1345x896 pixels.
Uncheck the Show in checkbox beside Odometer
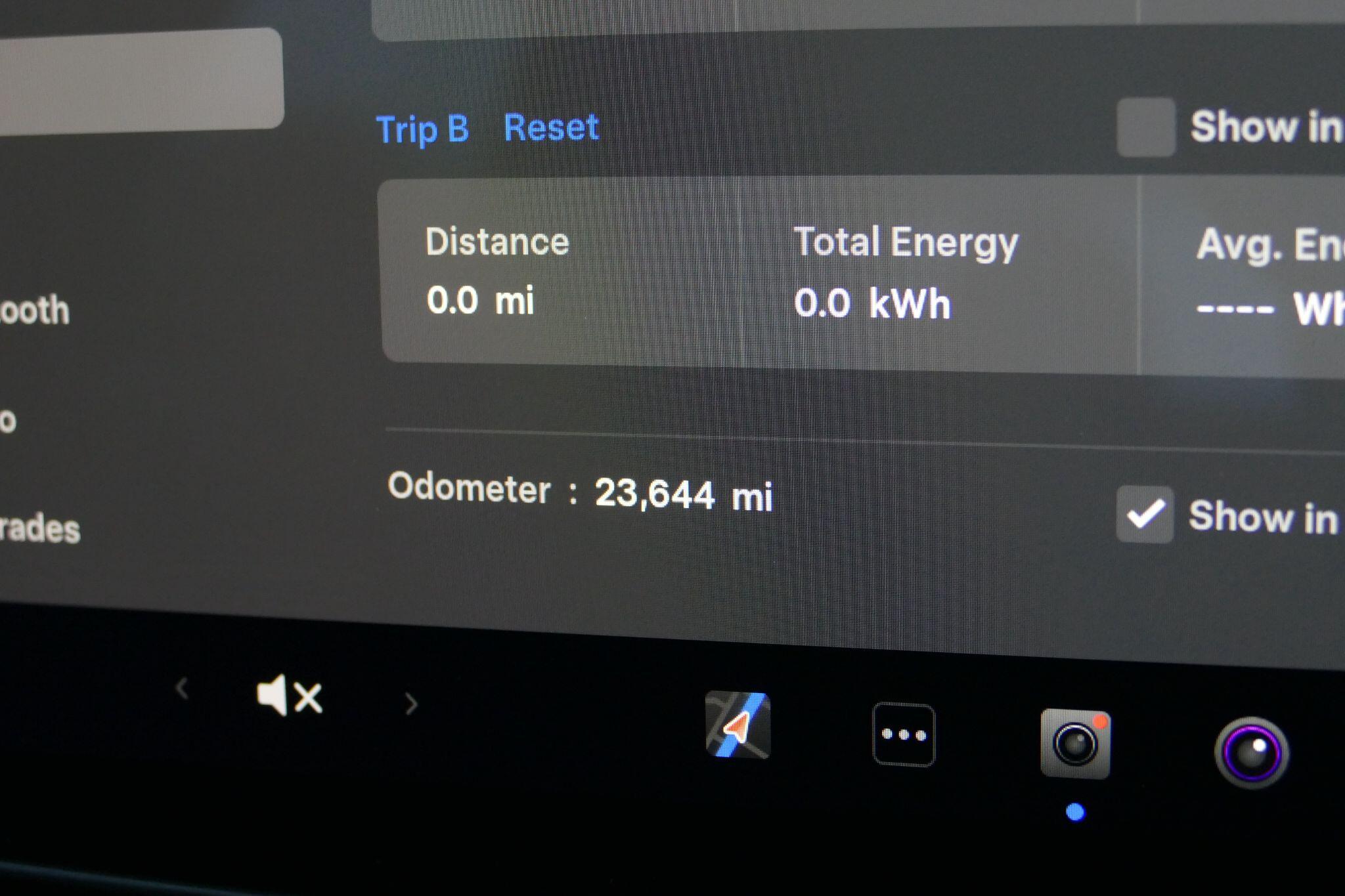click(x=1145, y=515)
